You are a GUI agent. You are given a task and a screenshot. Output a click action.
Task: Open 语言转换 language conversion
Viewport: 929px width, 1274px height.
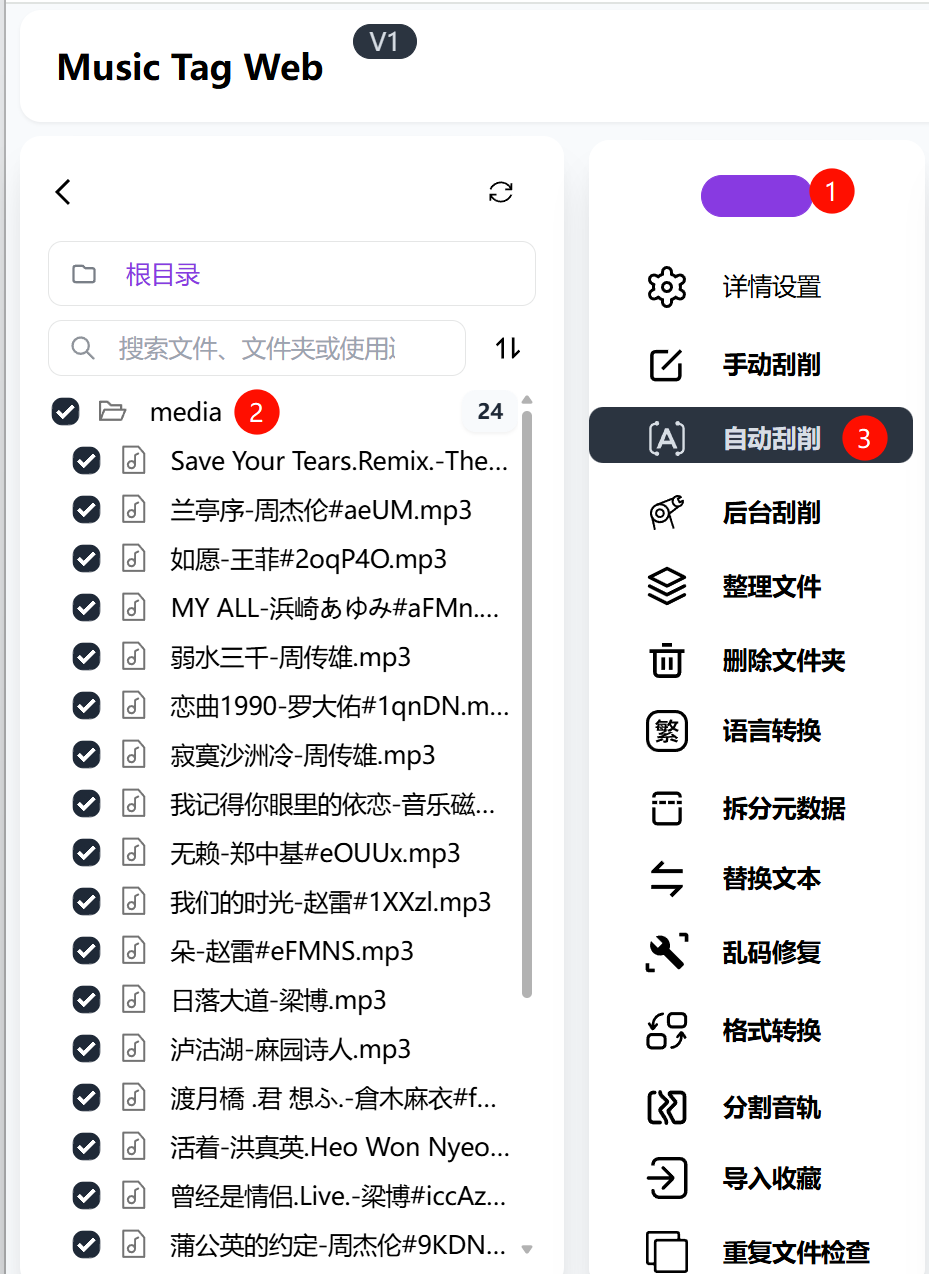tap(771, 731)
